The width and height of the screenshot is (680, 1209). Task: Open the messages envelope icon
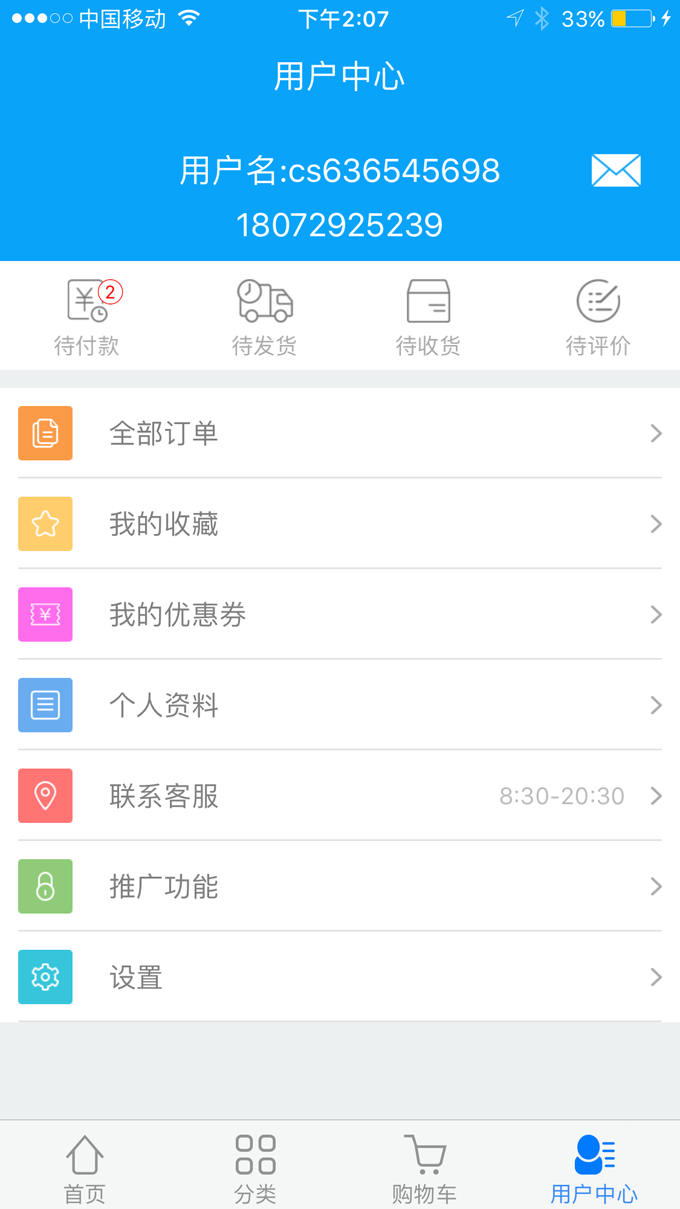615,170
